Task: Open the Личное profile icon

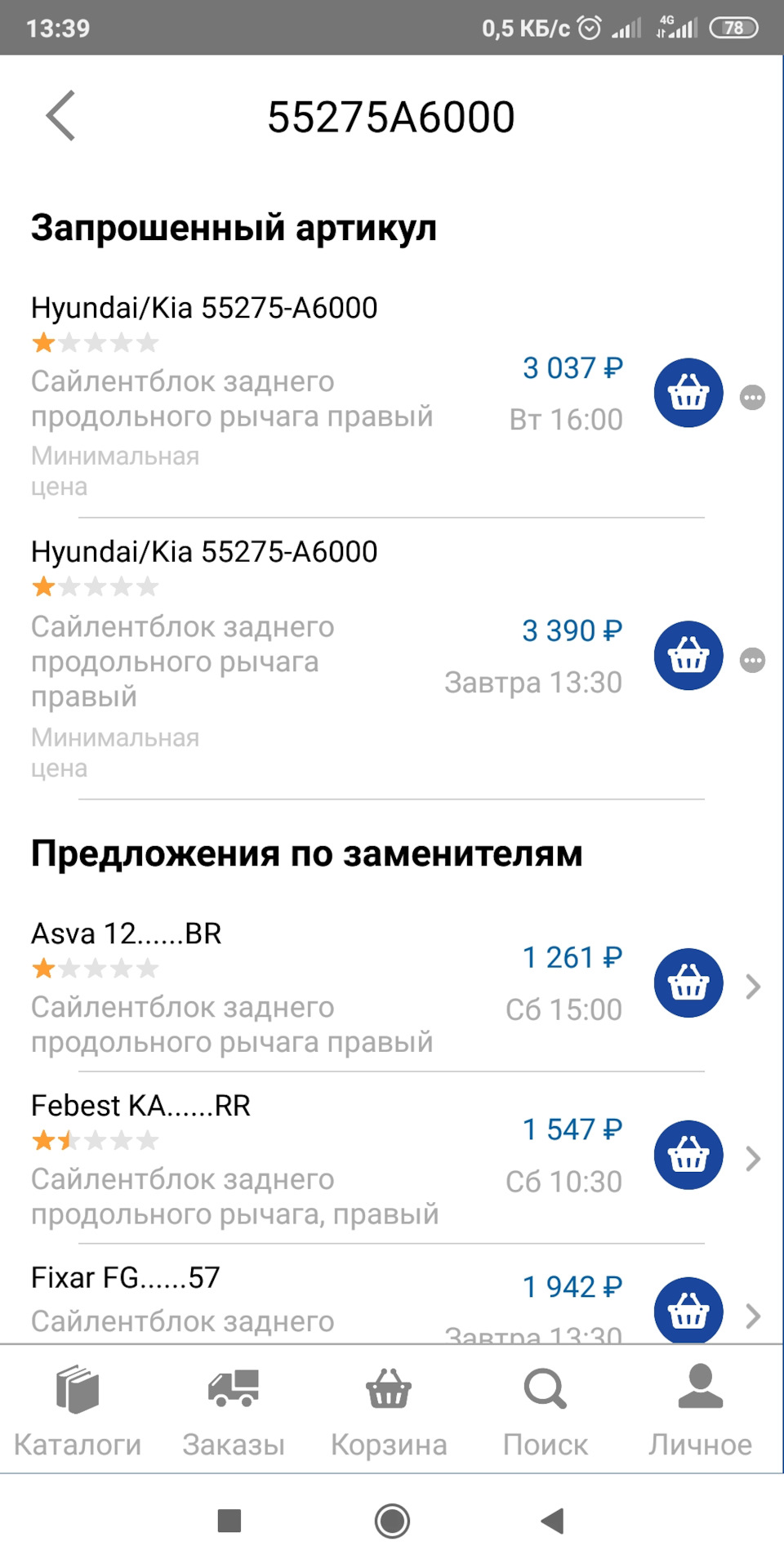Action: (701, 1387)
